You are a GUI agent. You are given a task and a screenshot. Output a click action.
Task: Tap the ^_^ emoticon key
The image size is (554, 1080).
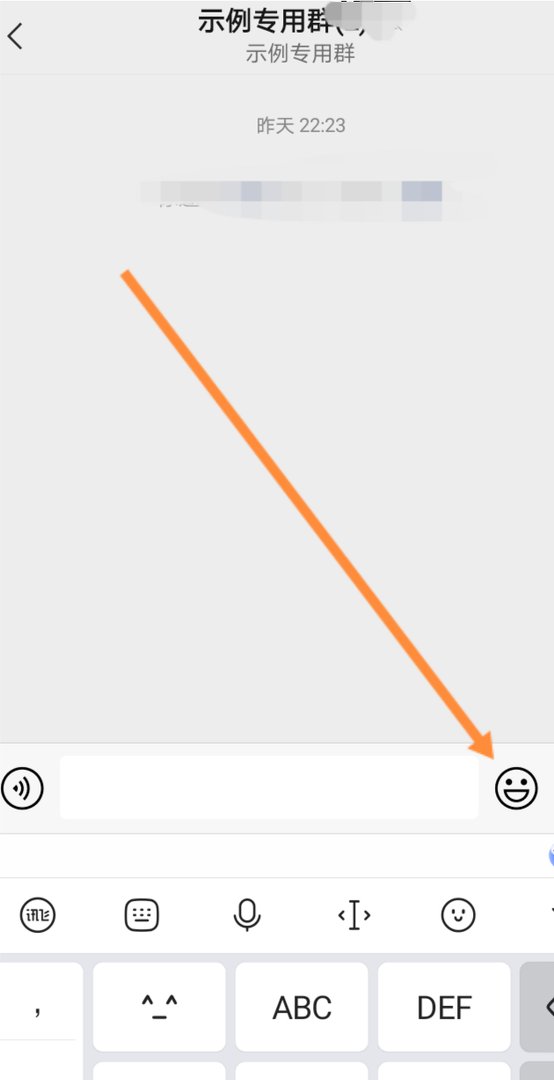coord(159,1007)
